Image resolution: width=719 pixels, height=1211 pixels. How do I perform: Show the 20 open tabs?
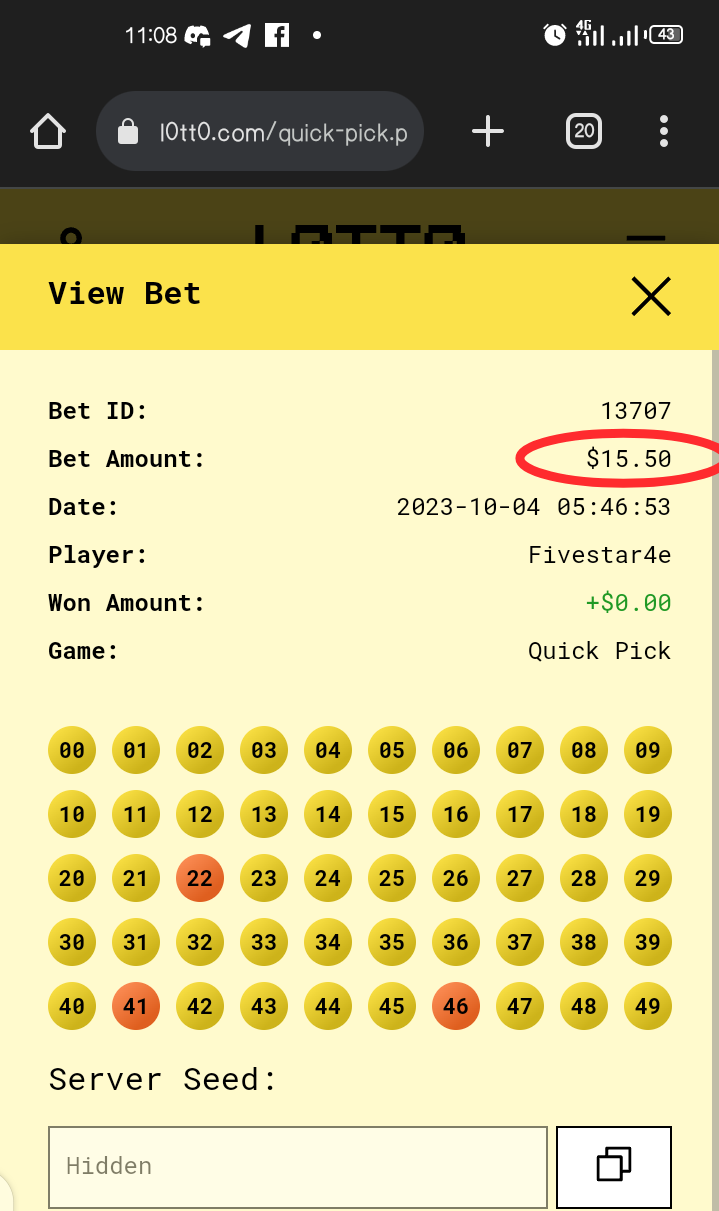584,131
